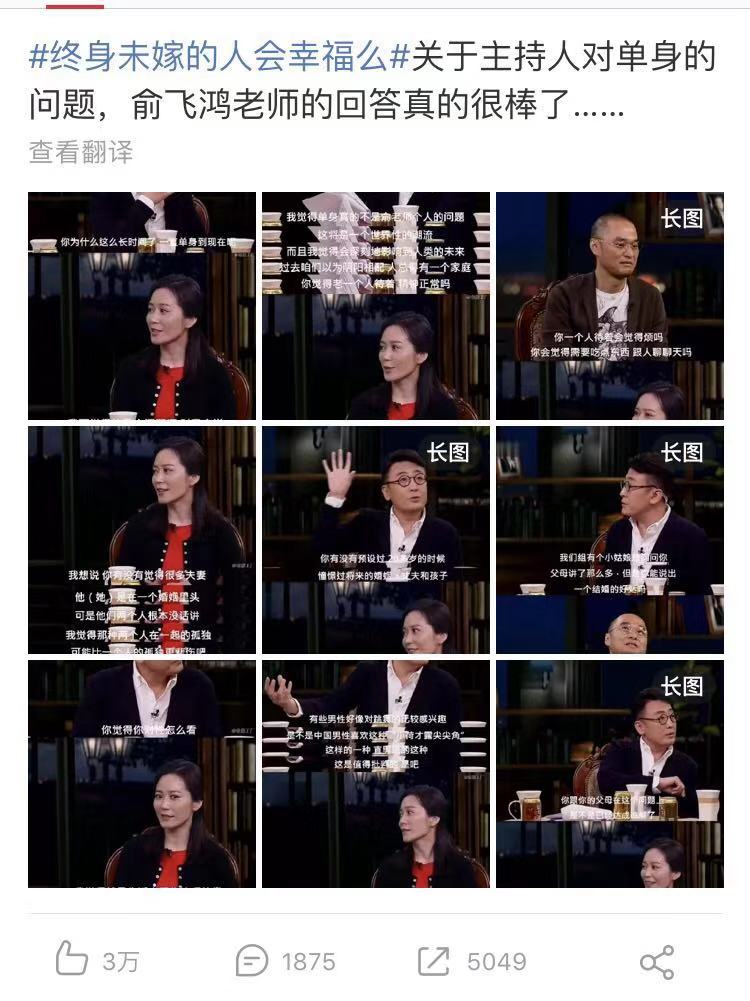Screen dimensions: 750x1001
Task: Open the 1875 comments
Action: [x=285, y=961]
